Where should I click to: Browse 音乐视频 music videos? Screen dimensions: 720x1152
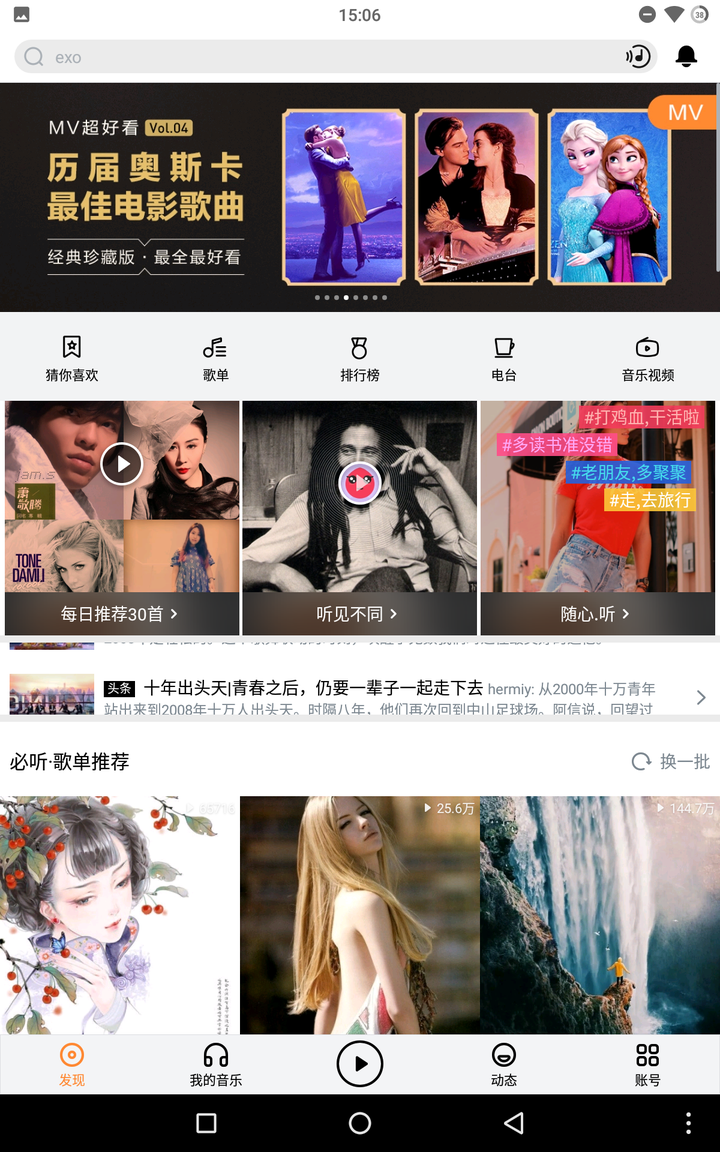647,359
